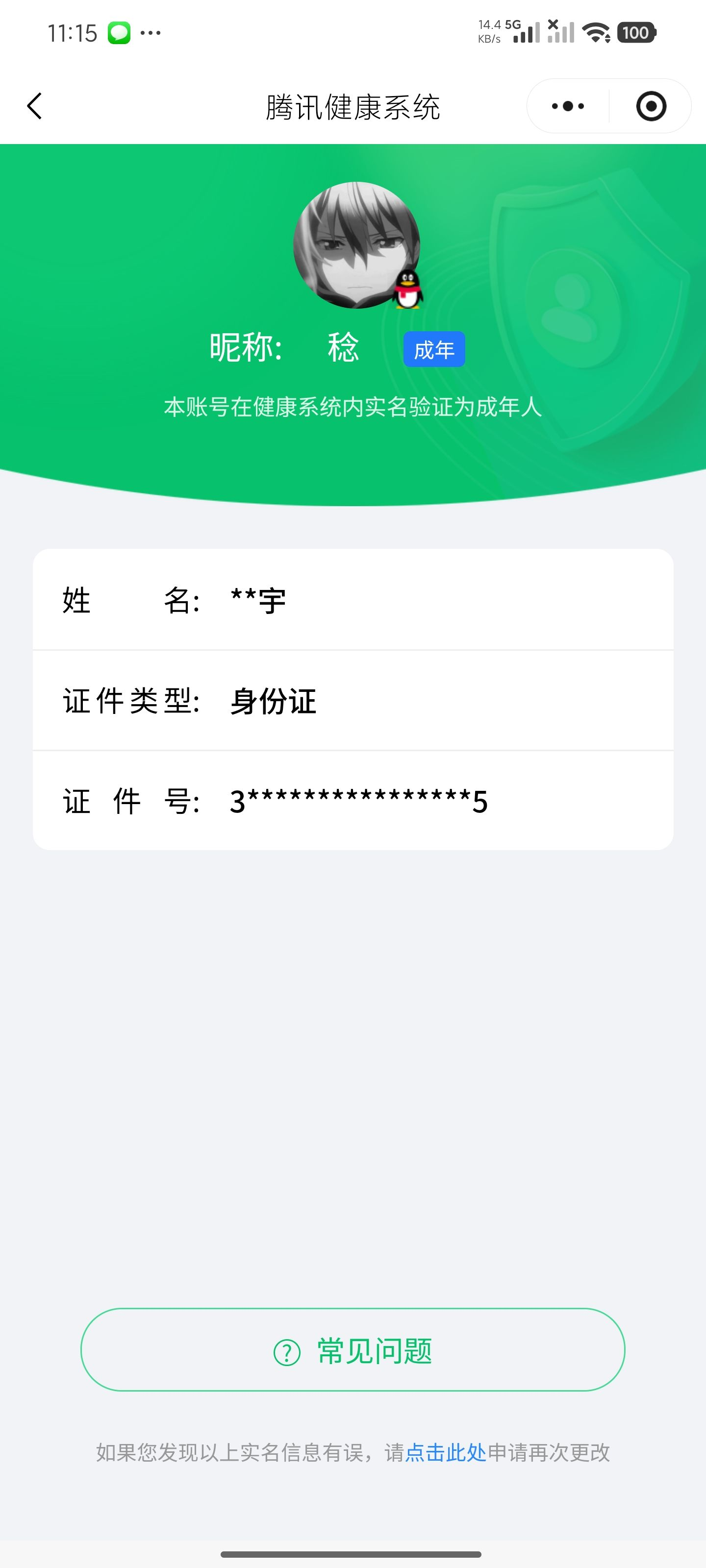Screen dimensions: 706x1568
Task: Click the green messages icon in the status bar
Action: [x=120, y=32]
